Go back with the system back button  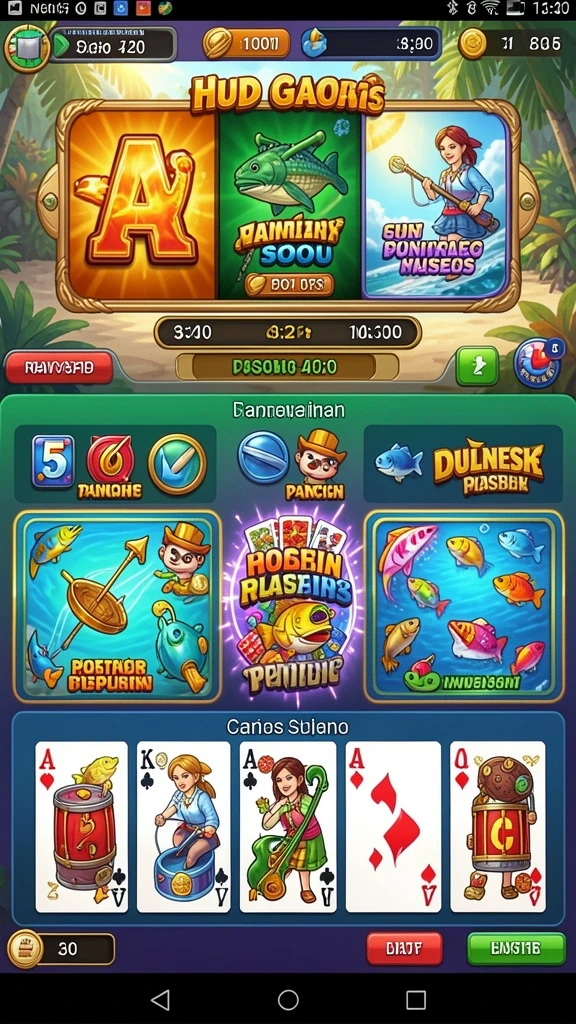click(160, 999)
